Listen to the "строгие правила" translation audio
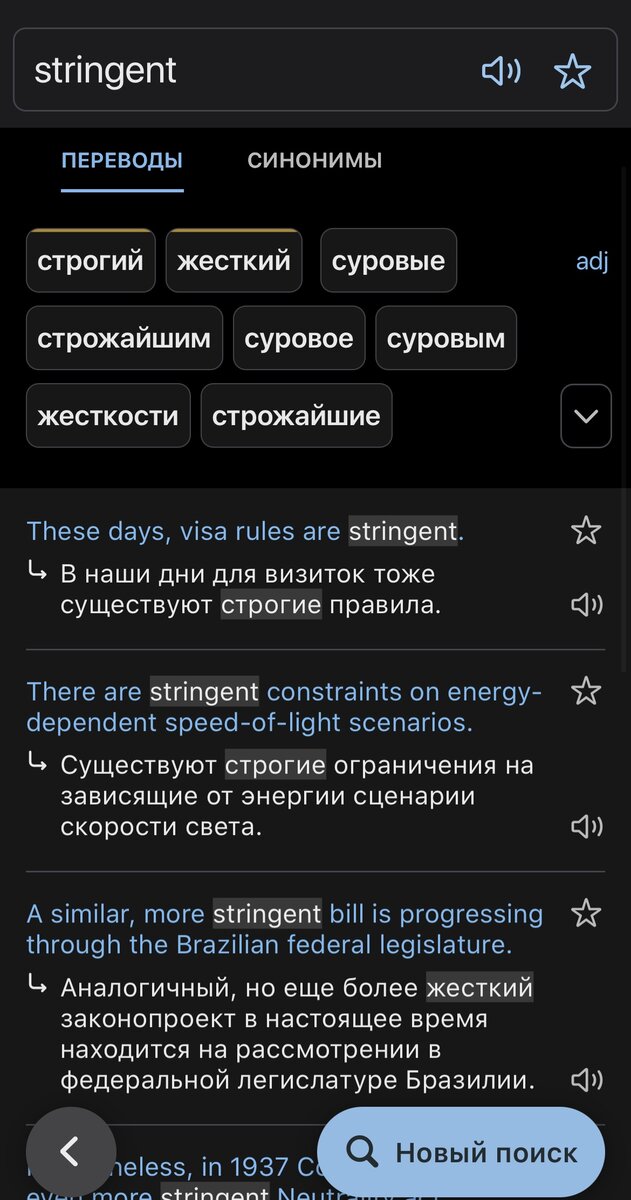This screenshot has width=631, height=1200. [586, 604]
